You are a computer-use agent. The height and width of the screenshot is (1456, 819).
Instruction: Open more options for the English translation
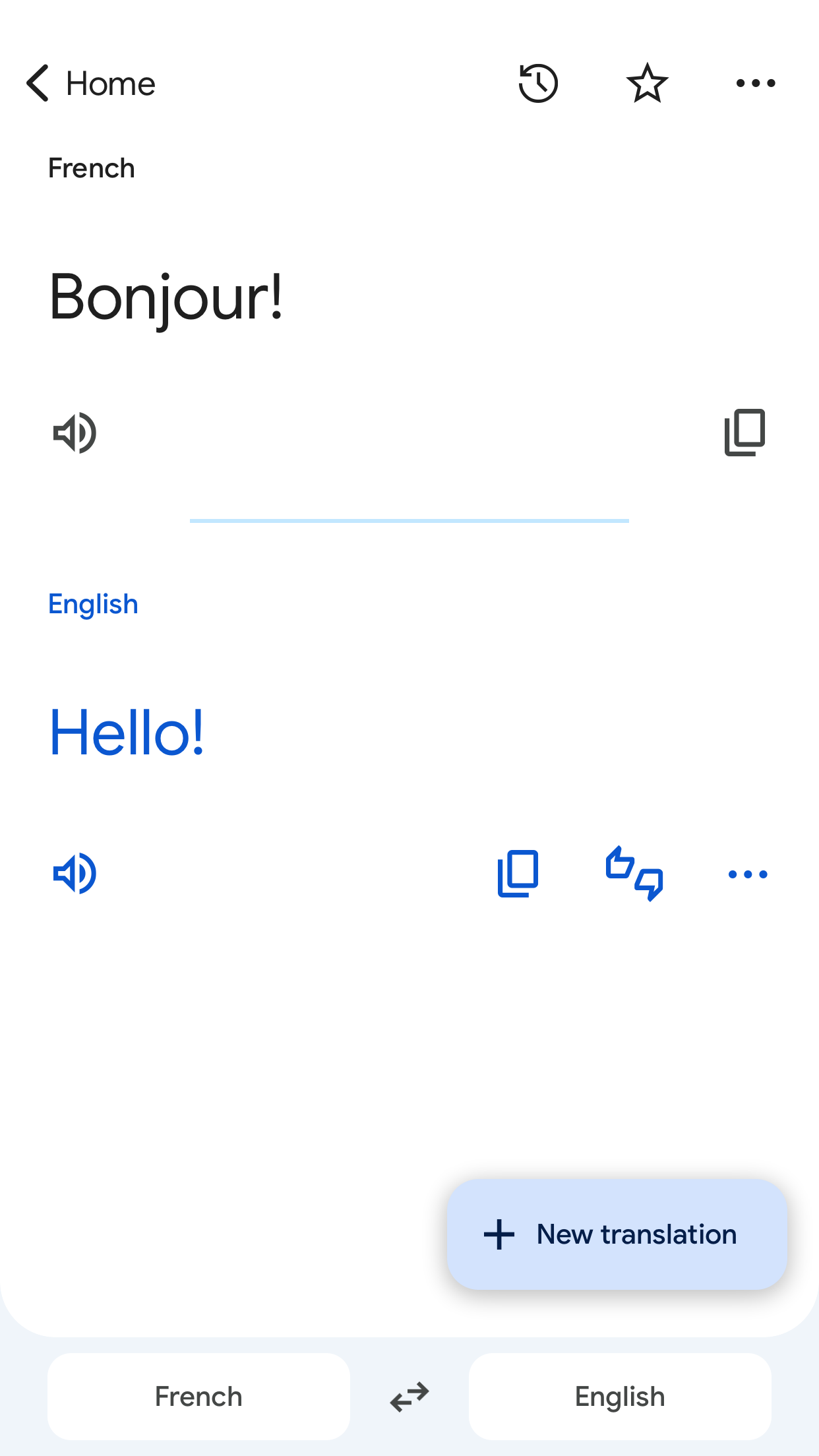[748, 874]
